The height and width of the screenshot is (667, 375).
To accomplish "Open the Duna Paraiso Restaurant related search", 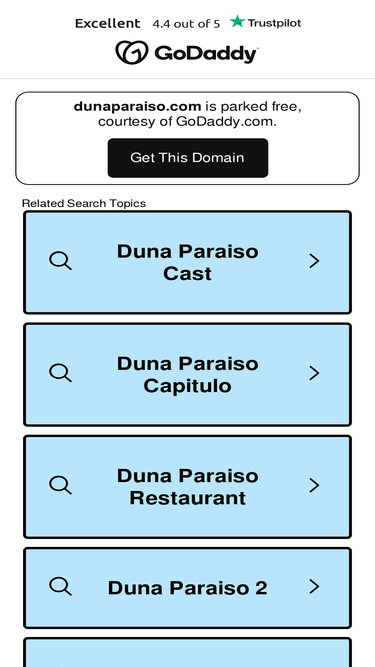I will [188, 487].
